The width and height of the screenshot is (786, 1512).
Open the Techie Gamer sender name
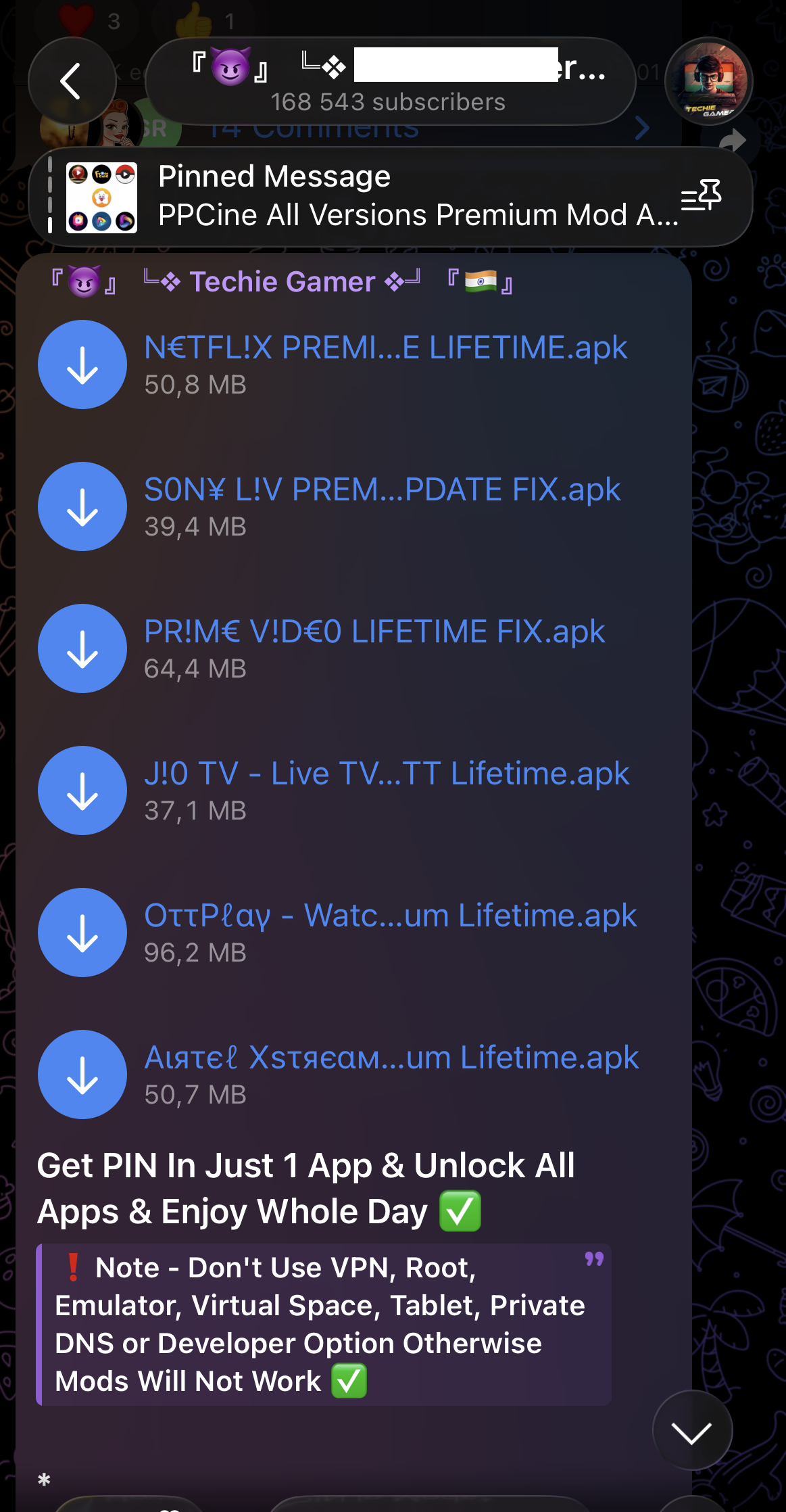283,281
